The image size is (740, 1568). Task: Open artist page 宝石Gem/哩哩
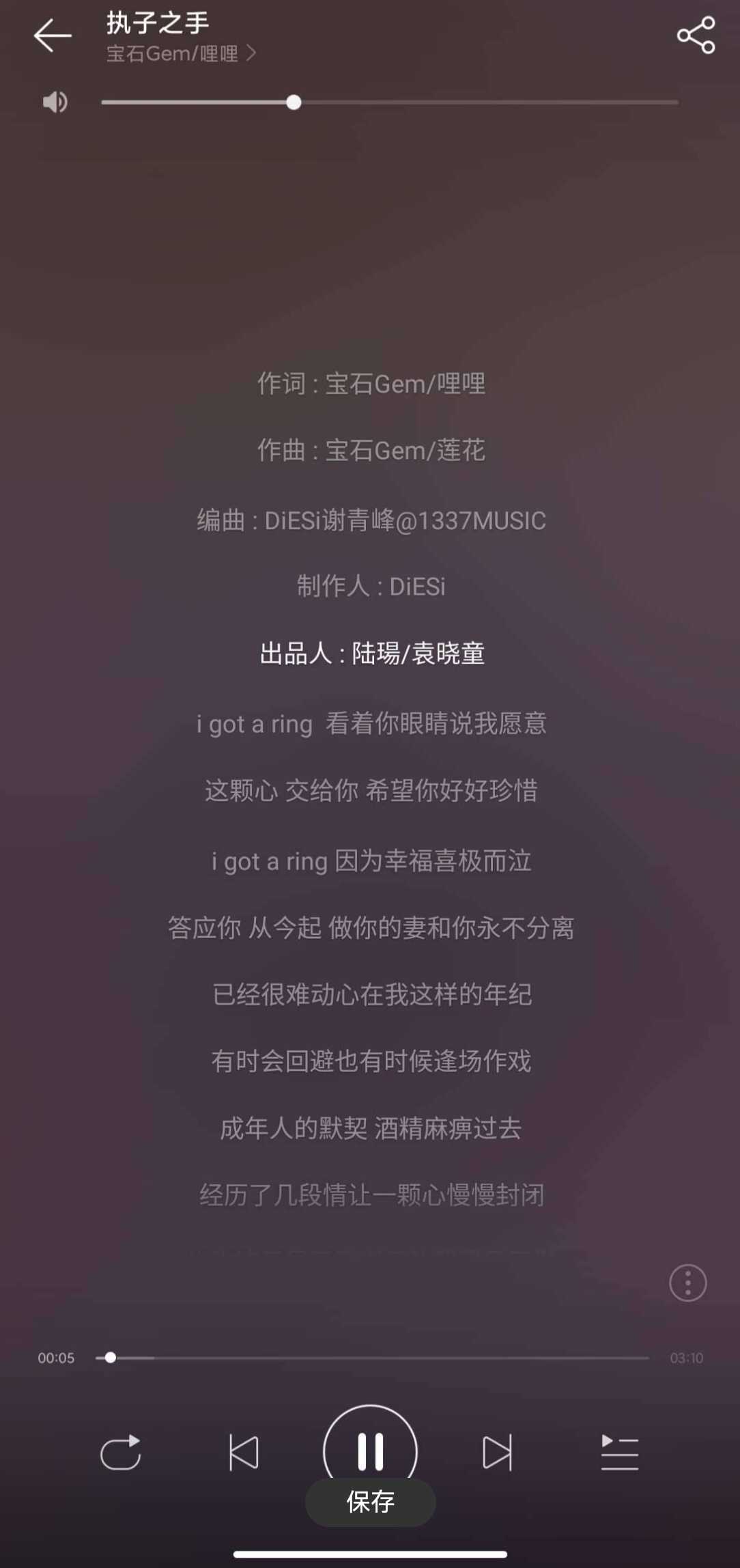coord(181,54)
